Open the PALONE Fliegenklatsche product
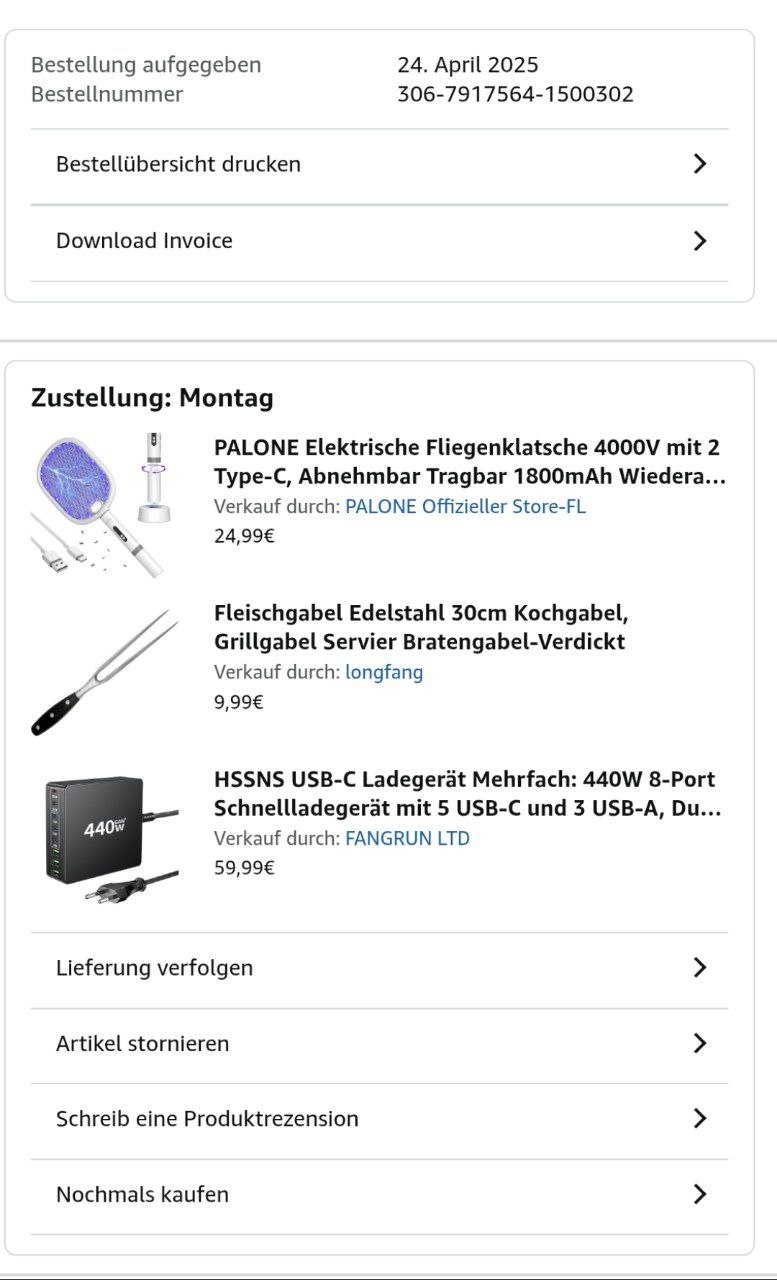The image size is (777, 1280). coord(466,461)
